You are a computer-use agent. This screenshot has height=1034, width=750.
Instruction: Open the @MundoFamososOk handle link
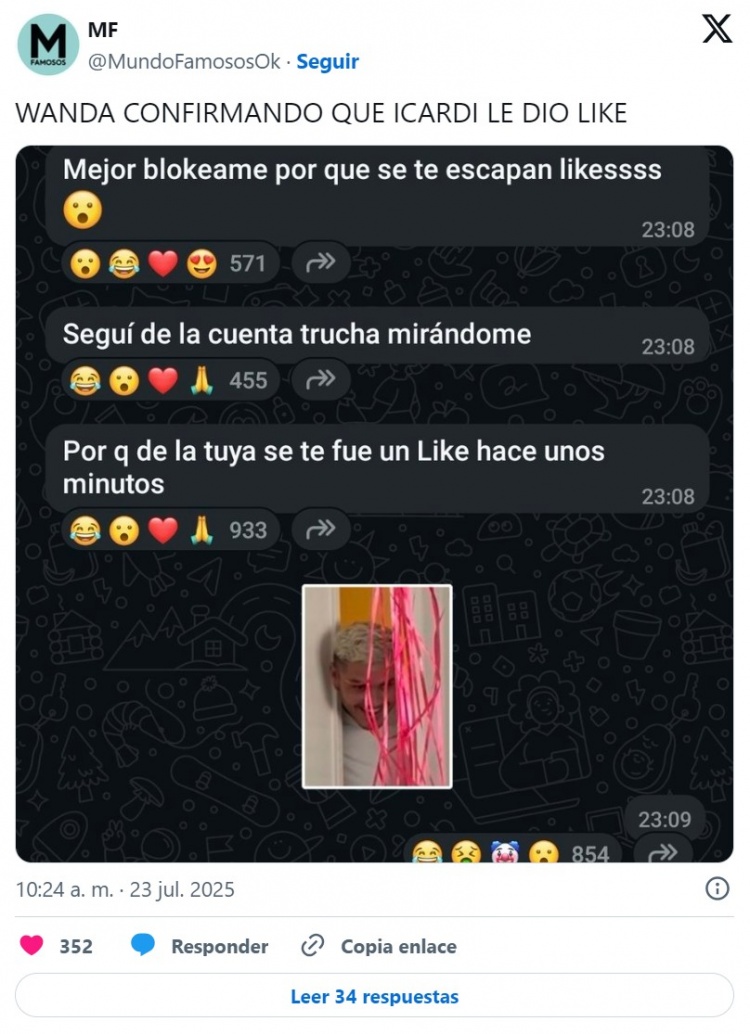click(184, 62)
